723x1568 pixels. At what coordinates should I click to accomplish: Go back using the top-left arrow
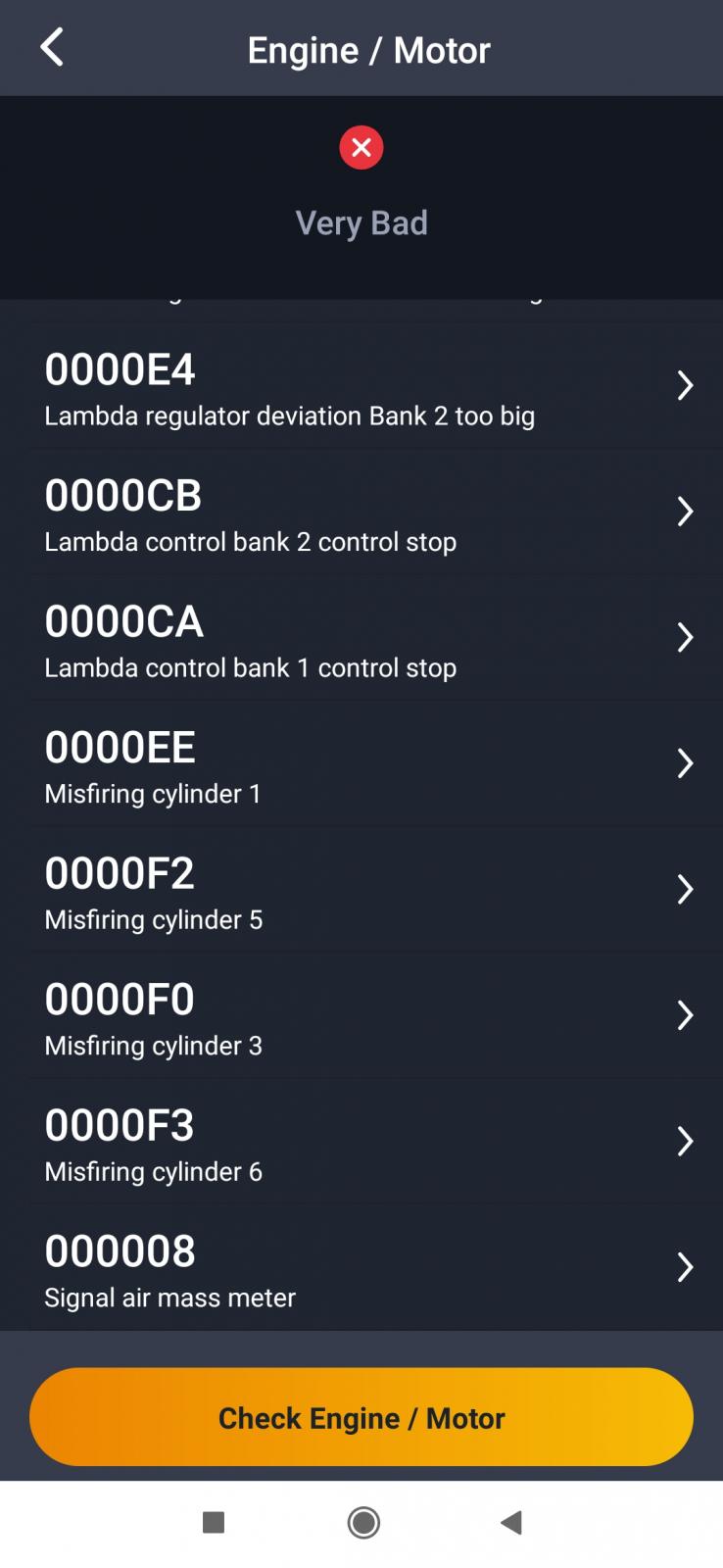pos(52,48)
